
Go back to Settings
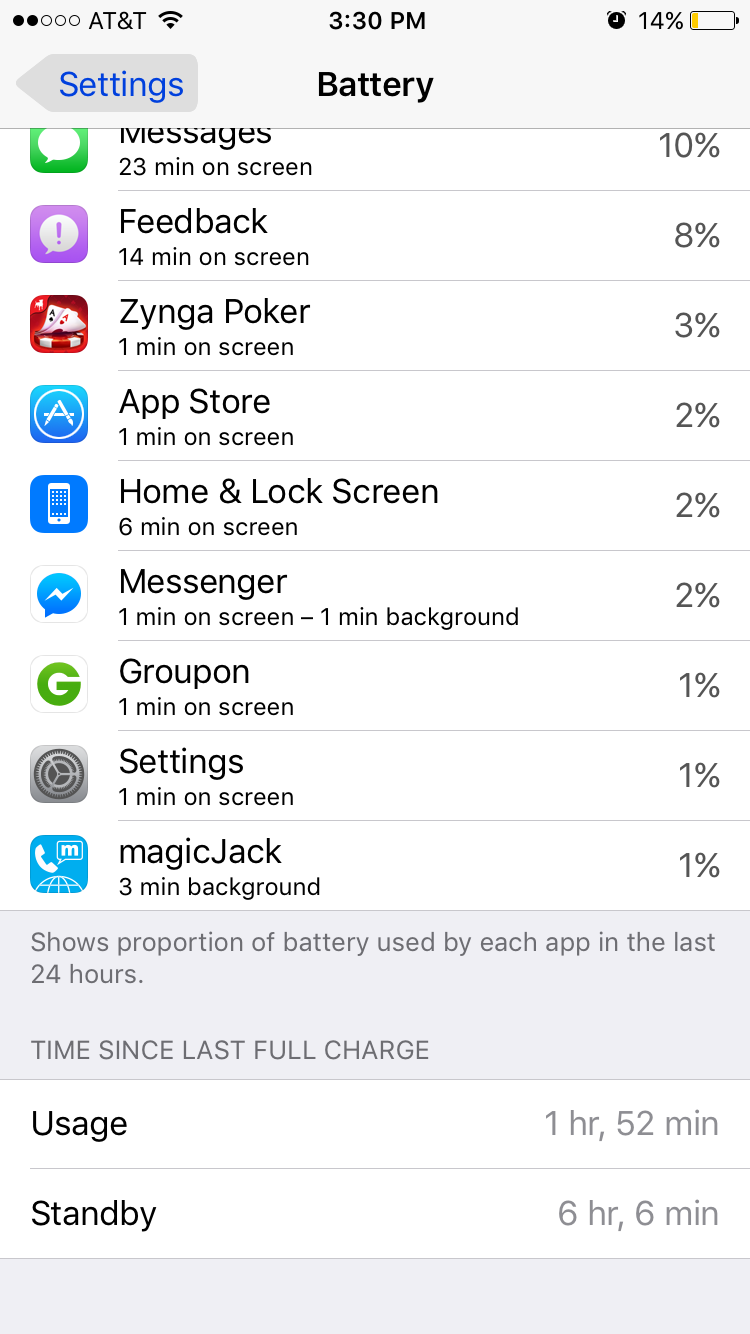point(108,84)
